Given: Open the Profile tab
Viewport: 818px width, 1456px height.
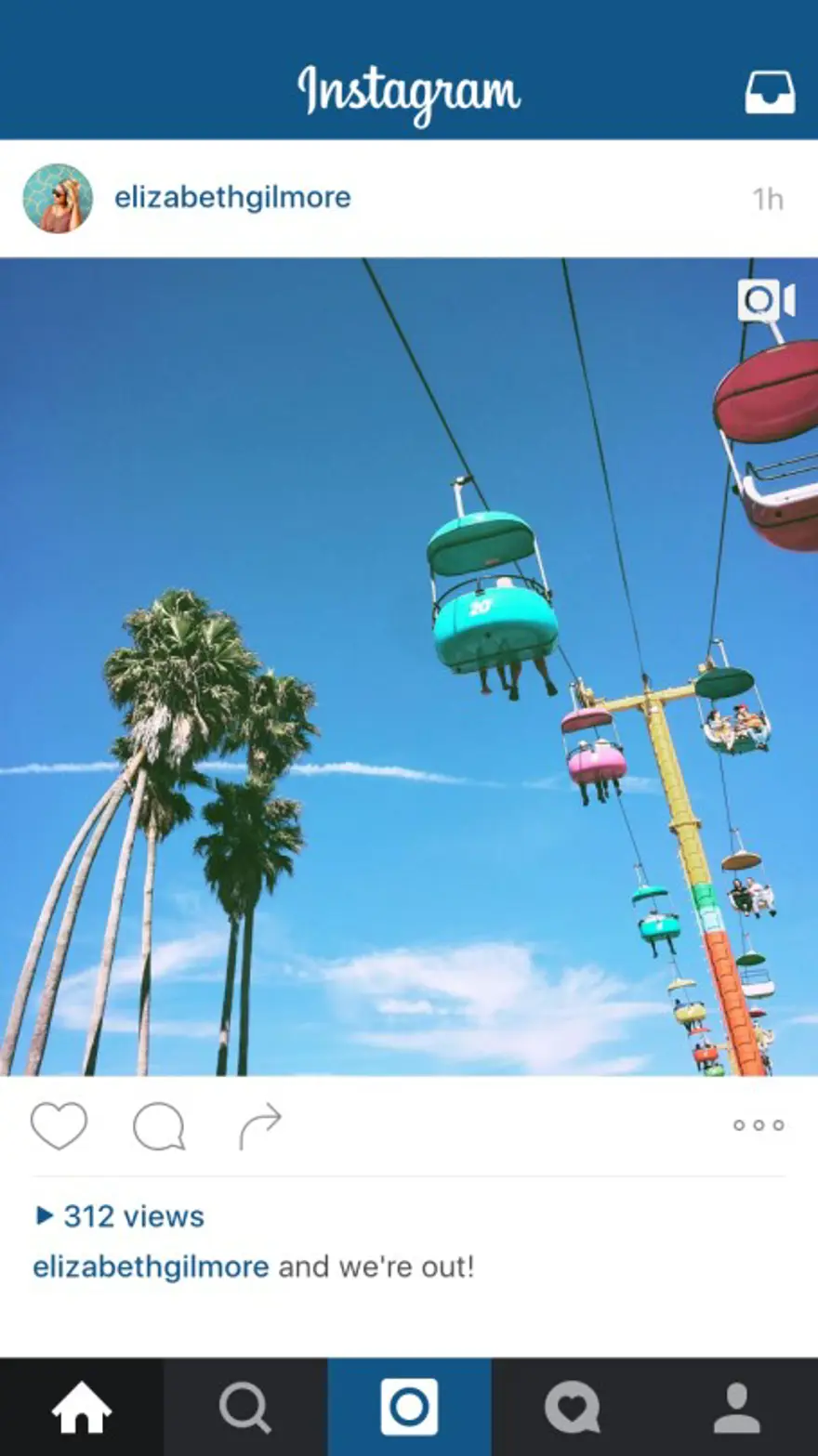Looking at the screenshot, I should [736, 1407].
